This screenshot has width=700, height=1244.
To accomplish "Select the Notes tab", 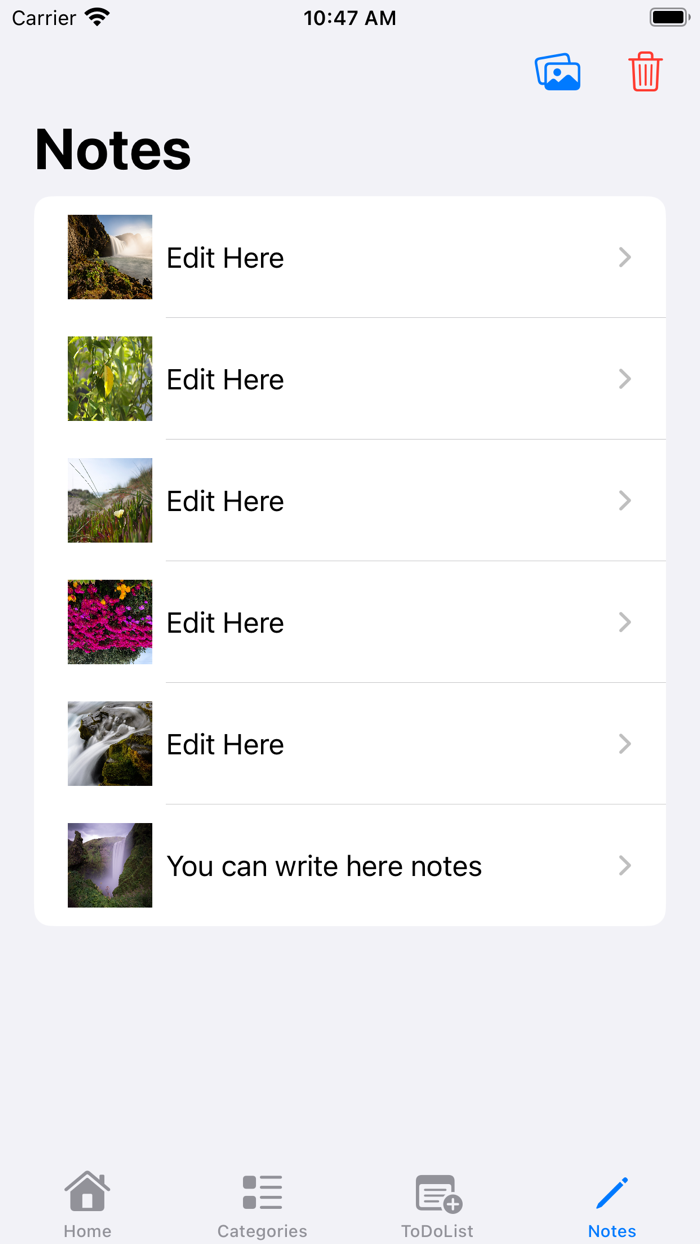I will [612, 1204].
